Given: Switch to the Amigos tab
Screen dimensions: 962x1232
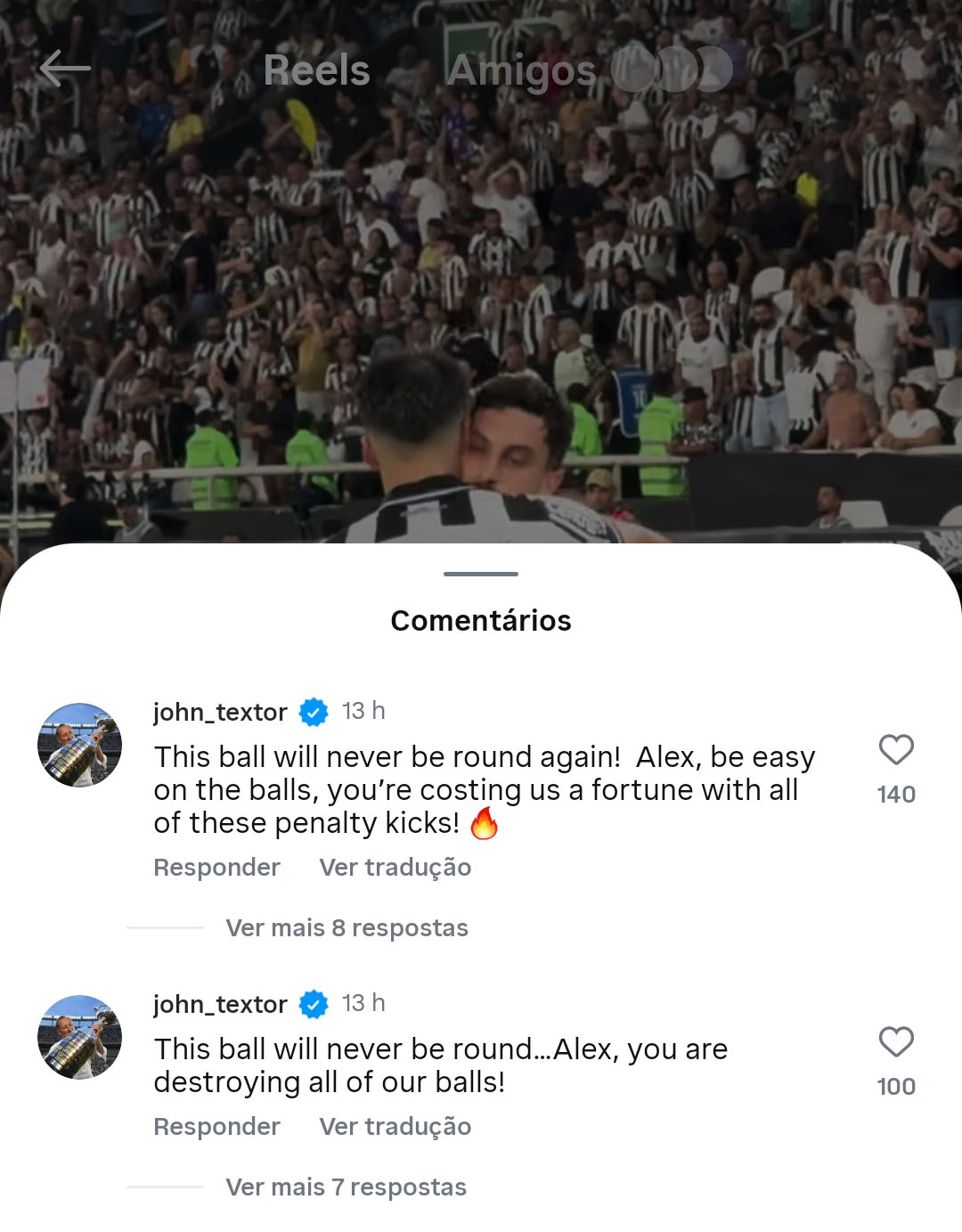Looking at the screenshot, I should pos(522,70).
